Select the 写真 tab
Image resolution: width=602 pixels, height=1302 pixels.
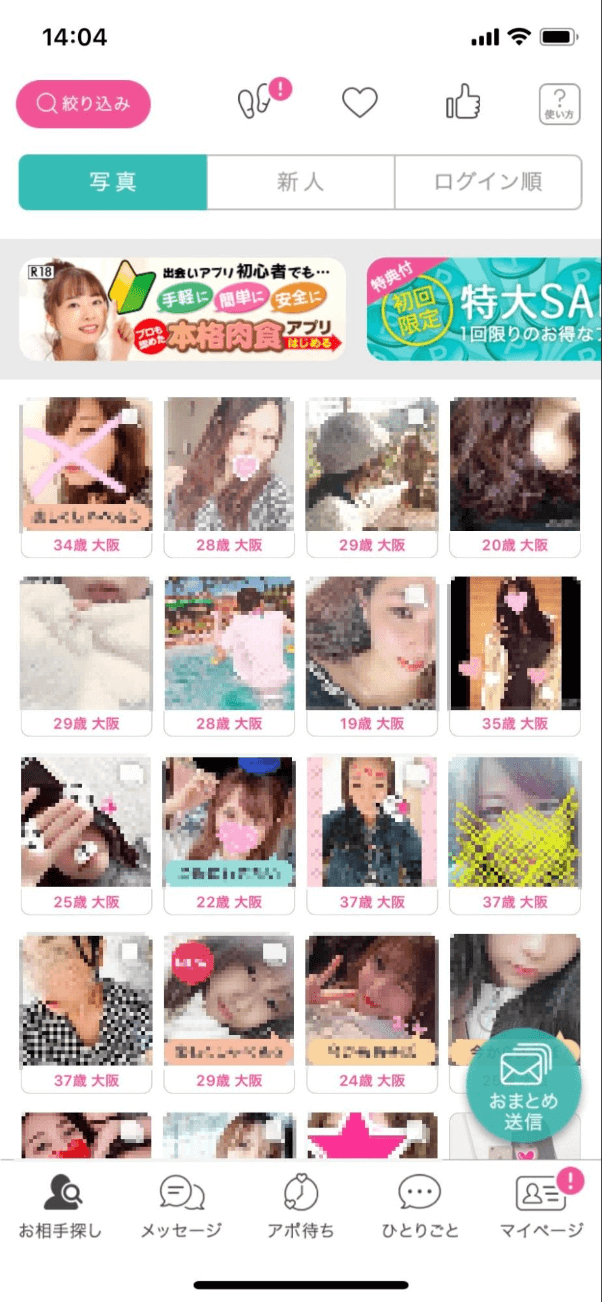(x=113, y=182)
